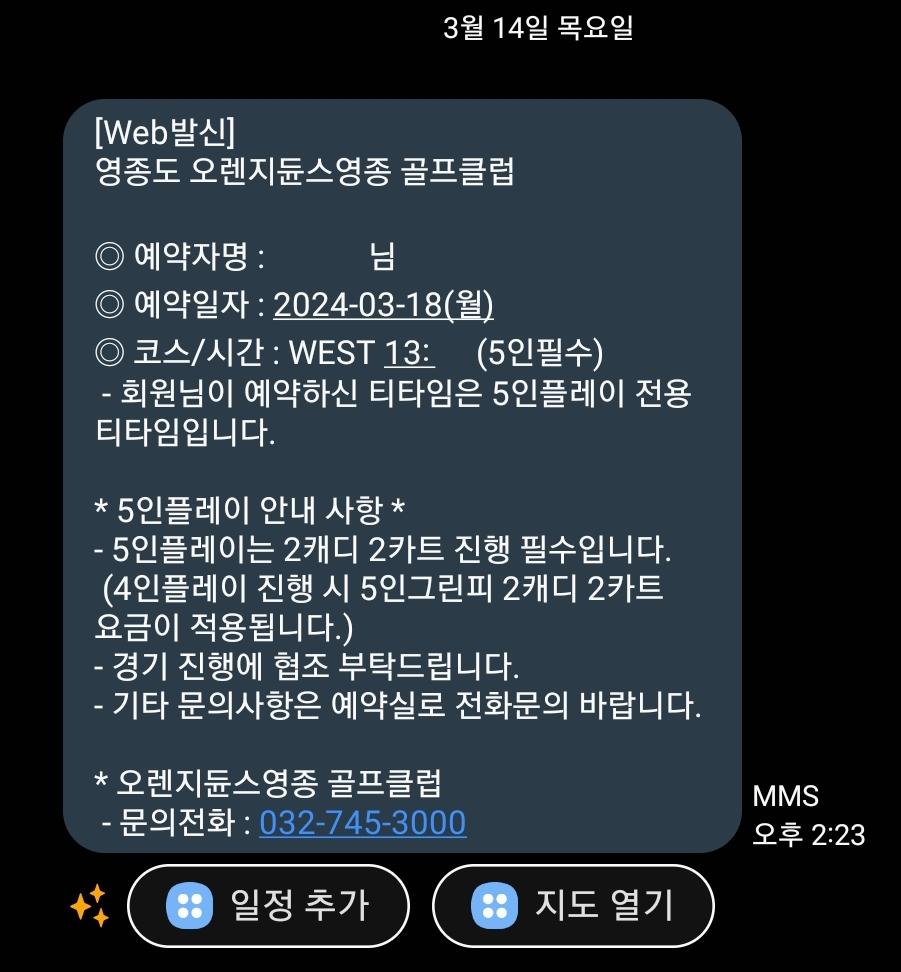This screenshot has width=901, height=972.
Task: Tap the underlined time 13: after WEST
Action: (x=409, y=353)
